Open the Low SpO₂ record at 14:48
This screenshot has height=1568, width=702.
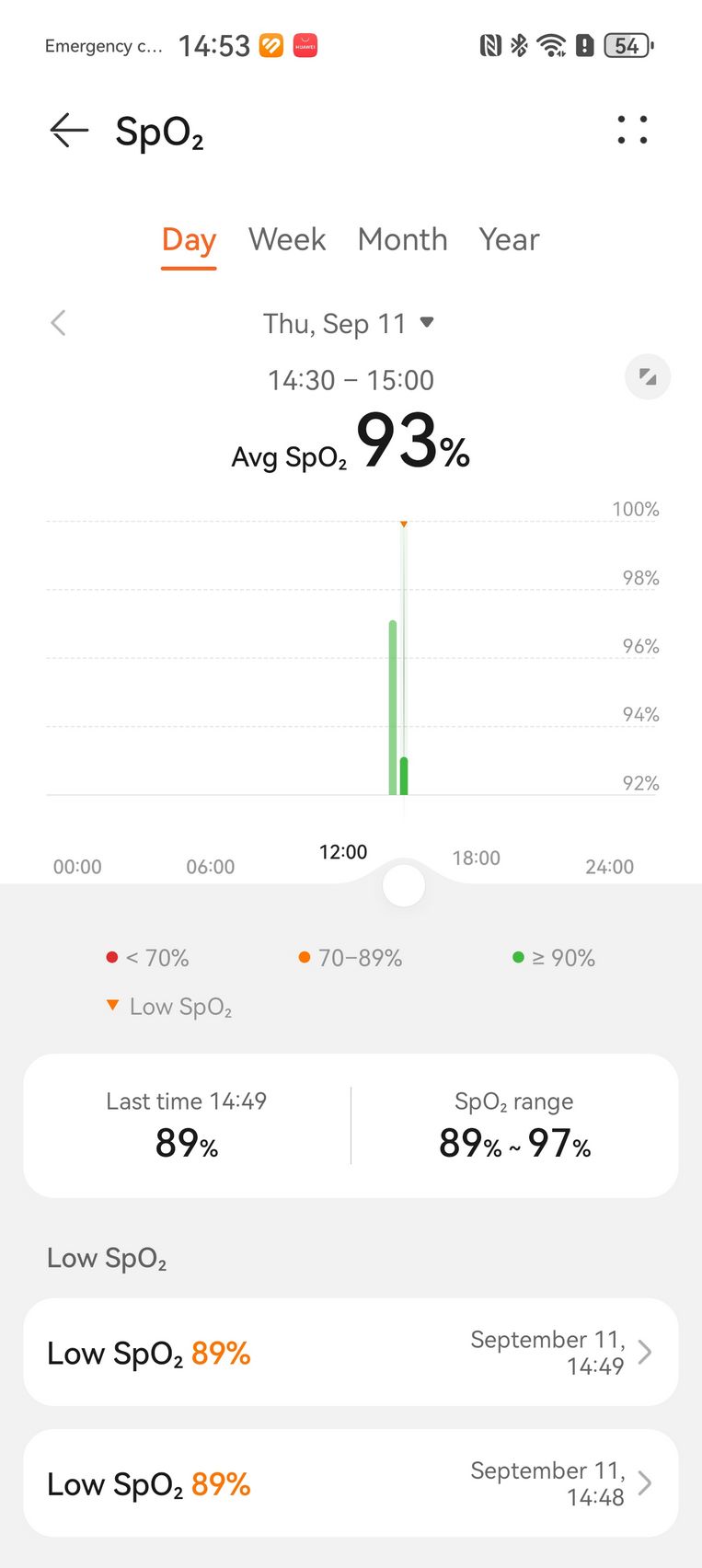pos(351,1482)
